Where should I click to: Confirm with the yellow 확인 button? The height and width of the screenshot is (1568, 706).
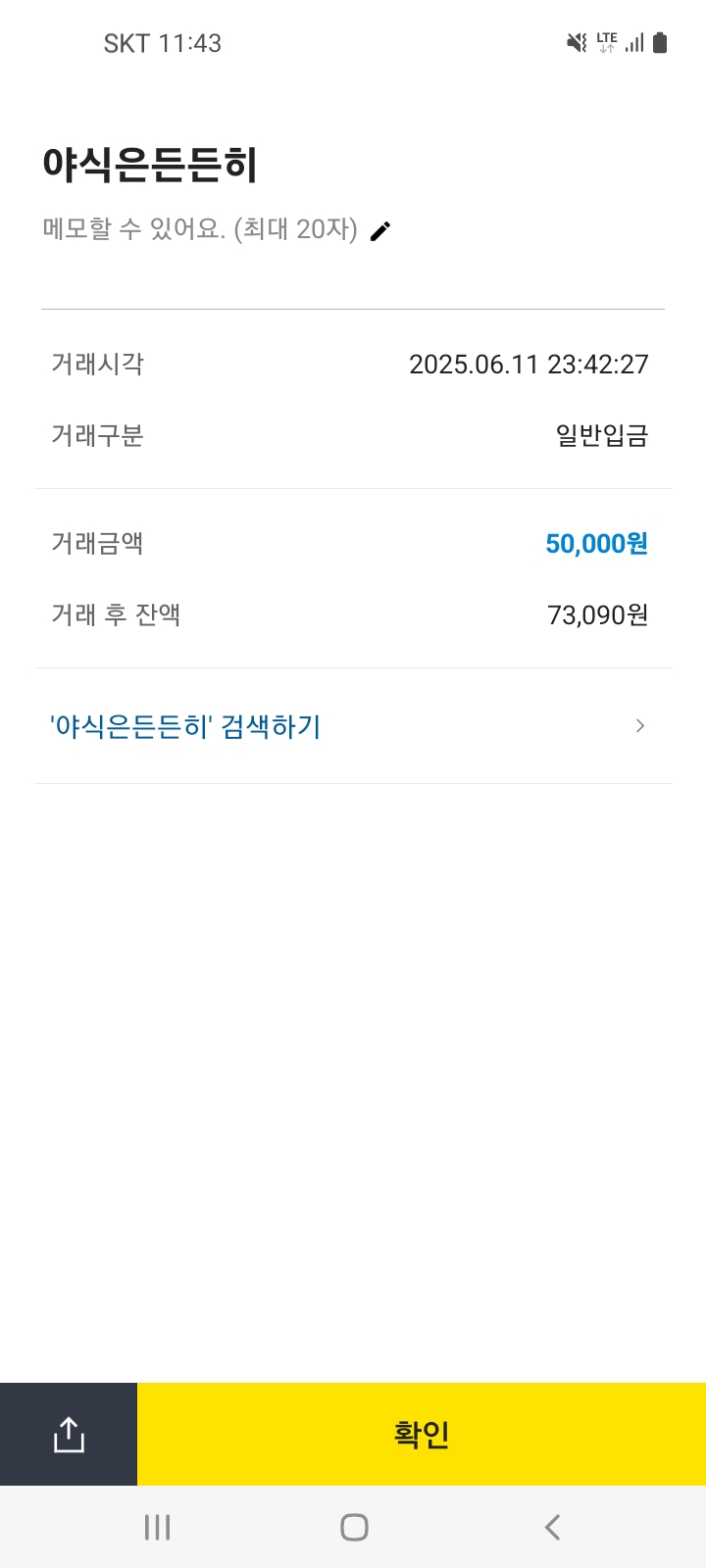pos(422,1434)
